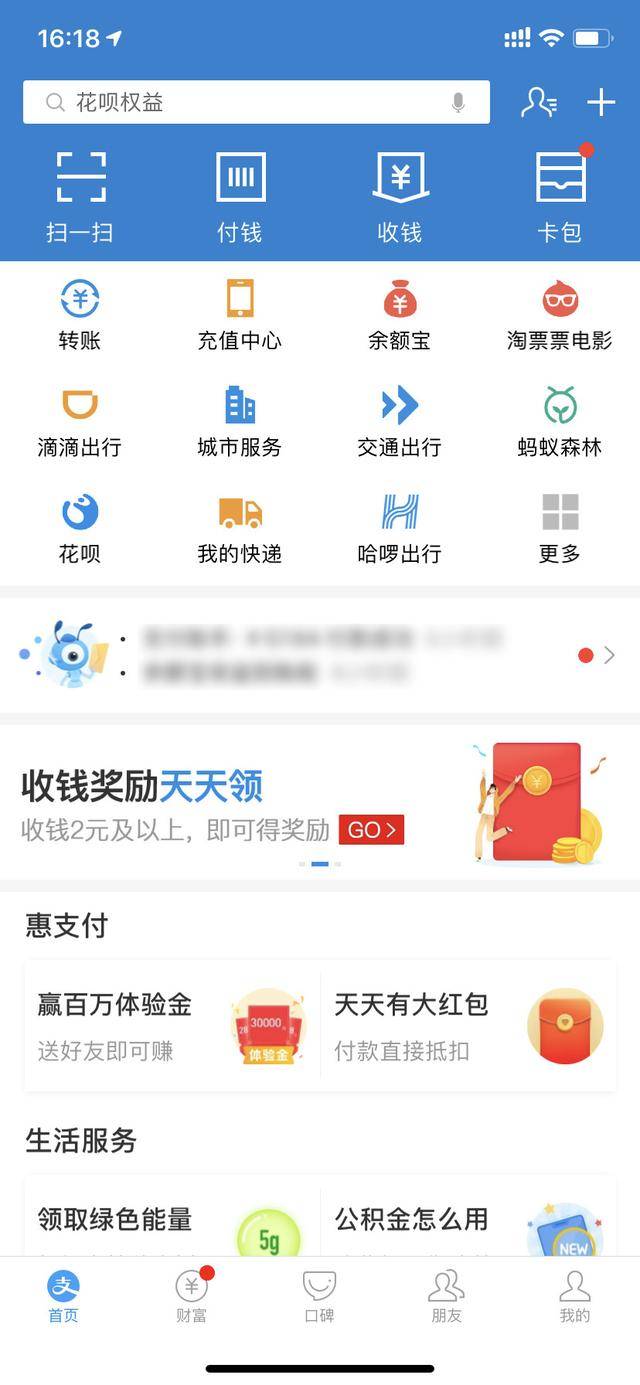This screenshot has width=640, height=1385.
Task: Tap the GO button on 收钱奖励 banner
Action: [371, 829]
